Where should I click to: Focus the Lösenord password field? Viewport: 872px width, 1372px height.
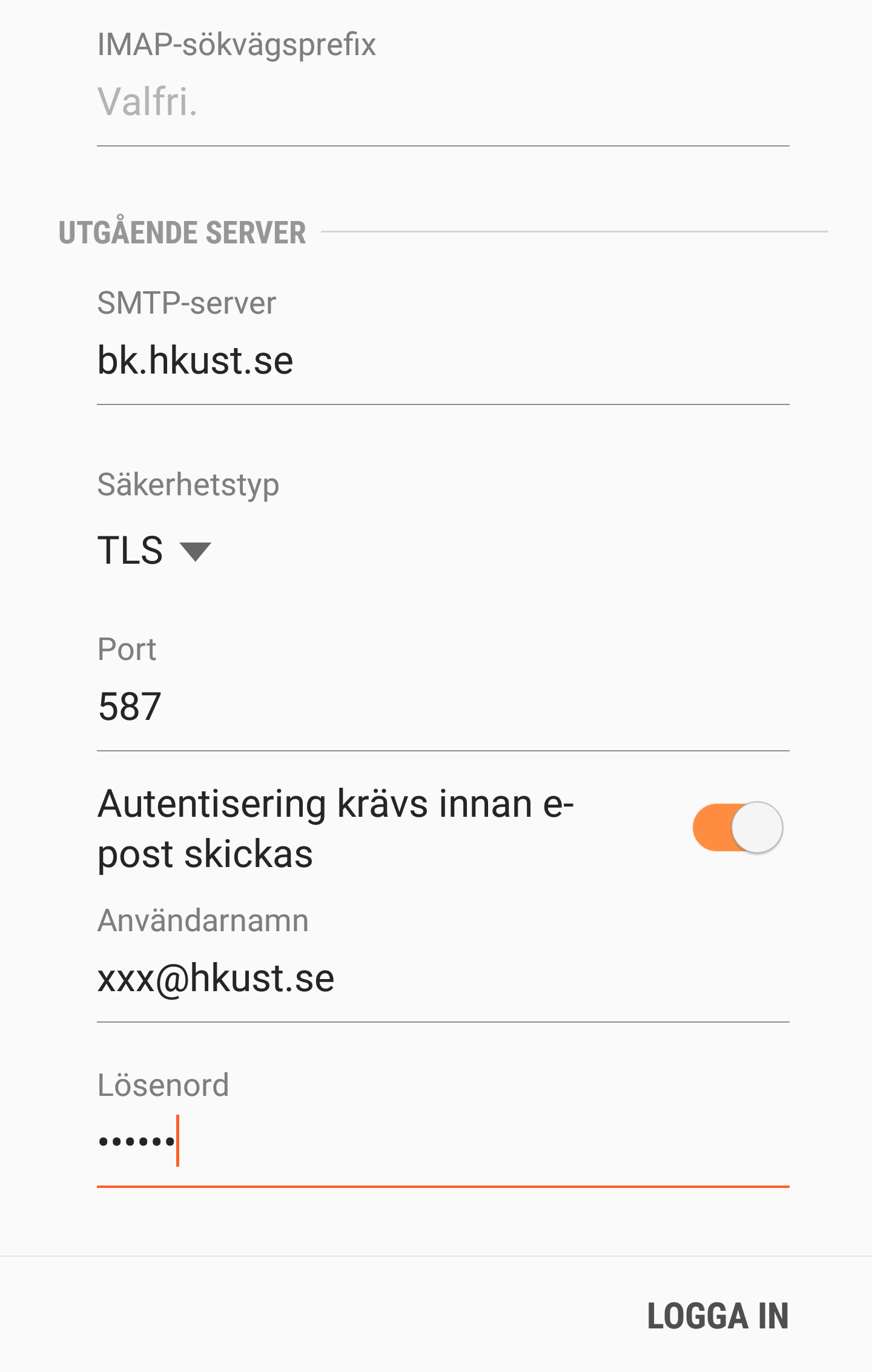click(442, 1142)
